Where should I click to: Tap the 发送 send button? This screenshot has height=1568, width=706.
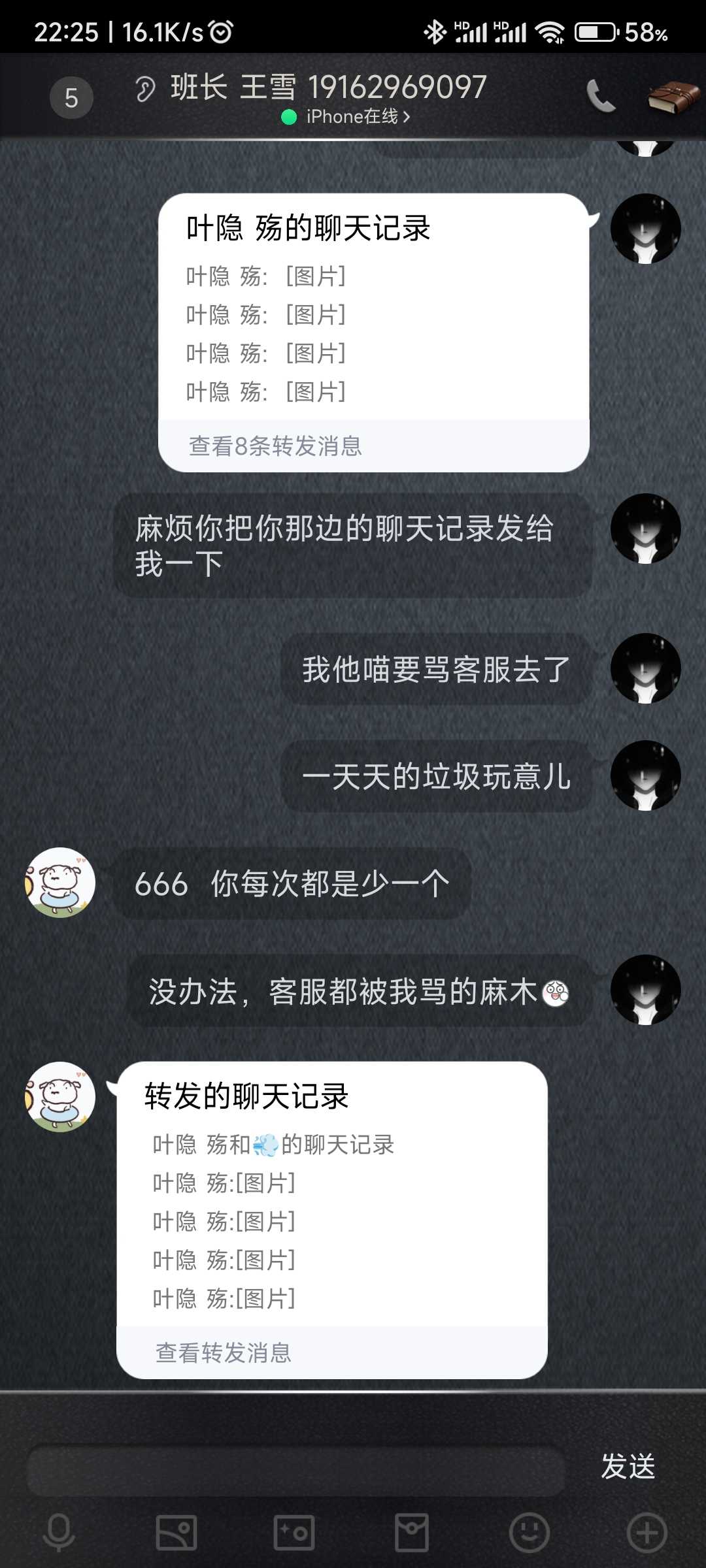pos(628,1467)
